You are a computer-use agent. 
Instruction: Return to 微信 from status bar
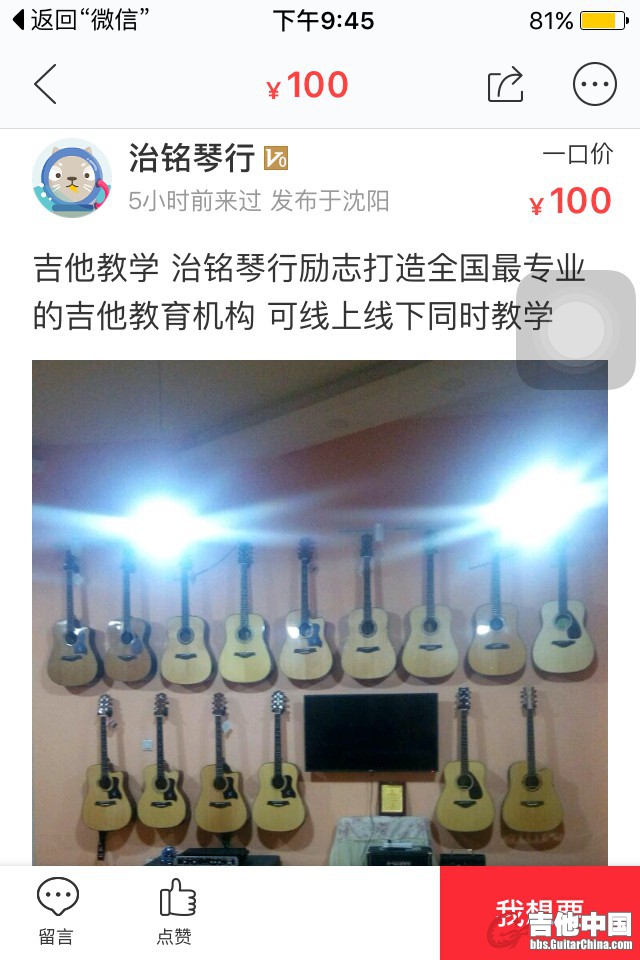[80, 20]
